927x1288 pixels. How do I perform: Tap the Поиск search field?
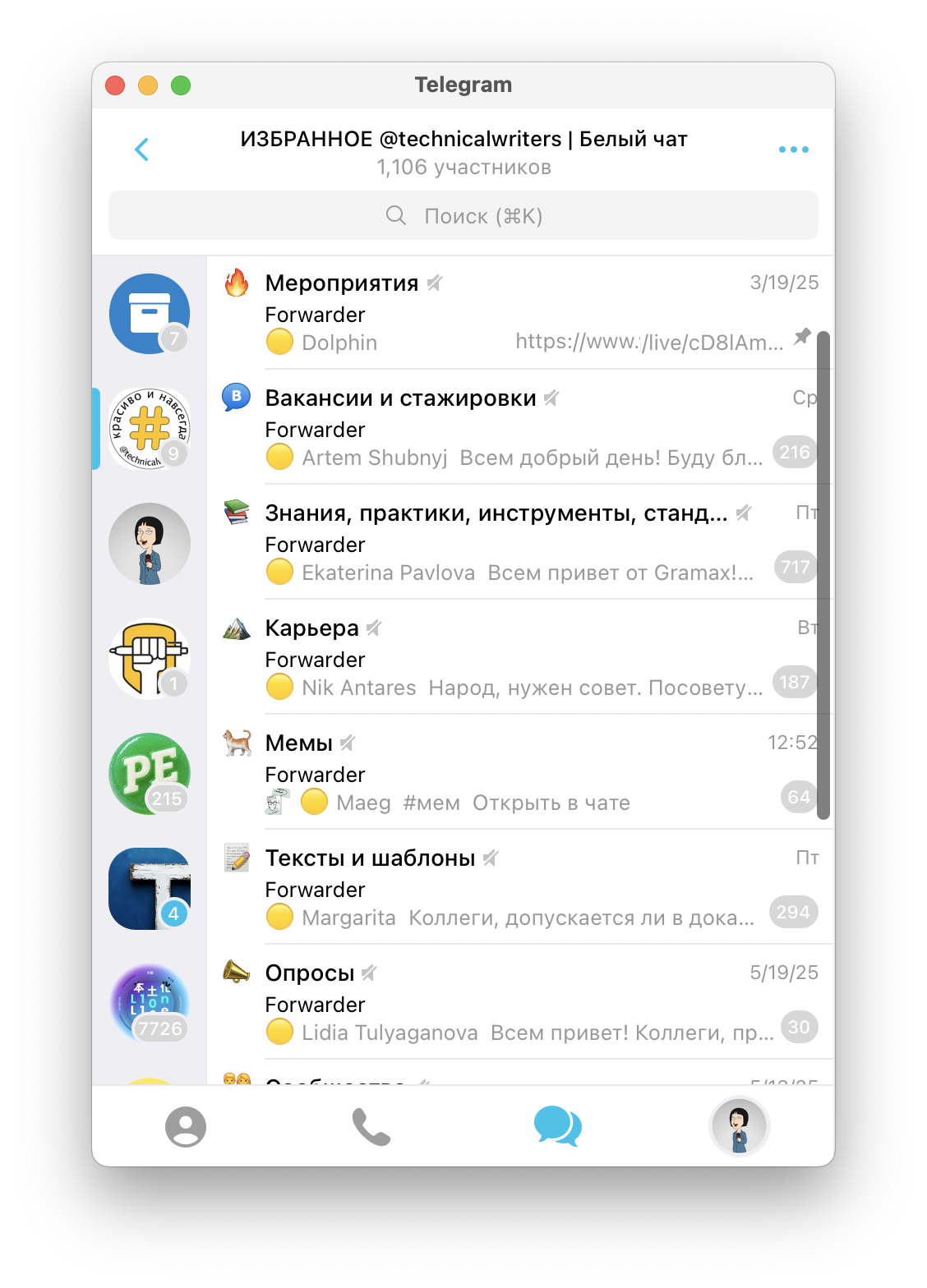pos(463,216)
